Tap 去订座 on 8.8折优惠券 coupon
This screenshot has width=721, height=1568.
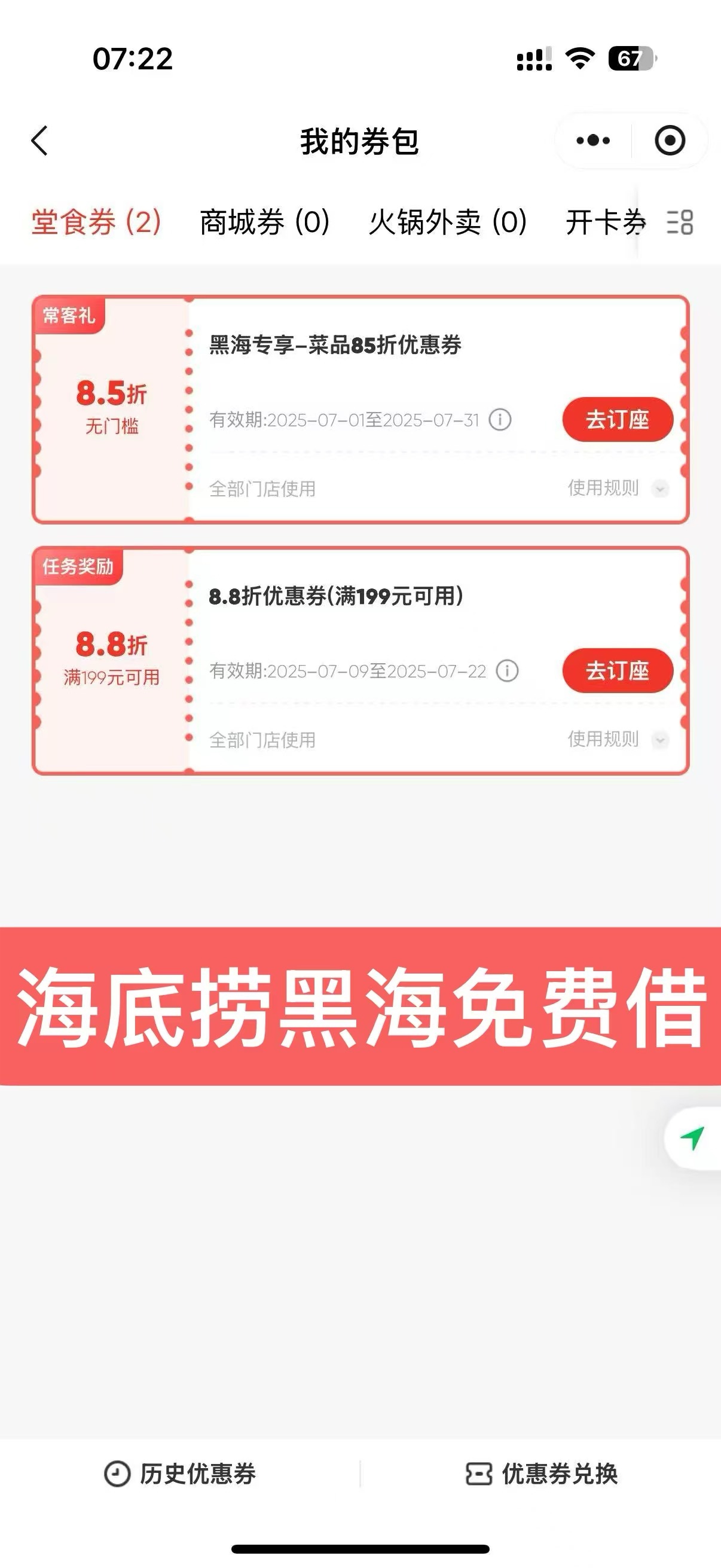[x=617, y=671]
